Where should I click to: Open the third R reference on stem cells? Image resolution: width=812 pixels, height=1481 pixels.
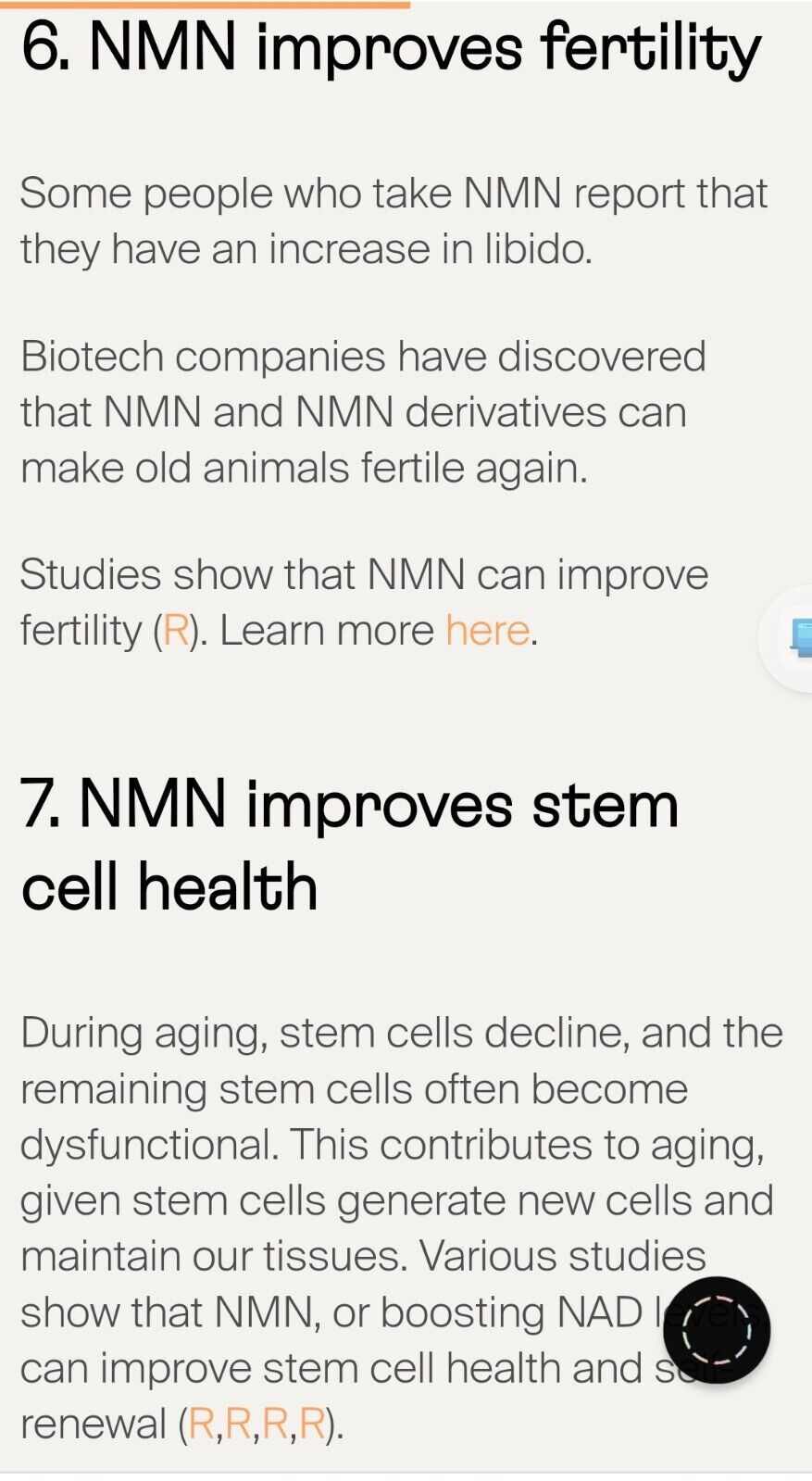coord(275,1424)
